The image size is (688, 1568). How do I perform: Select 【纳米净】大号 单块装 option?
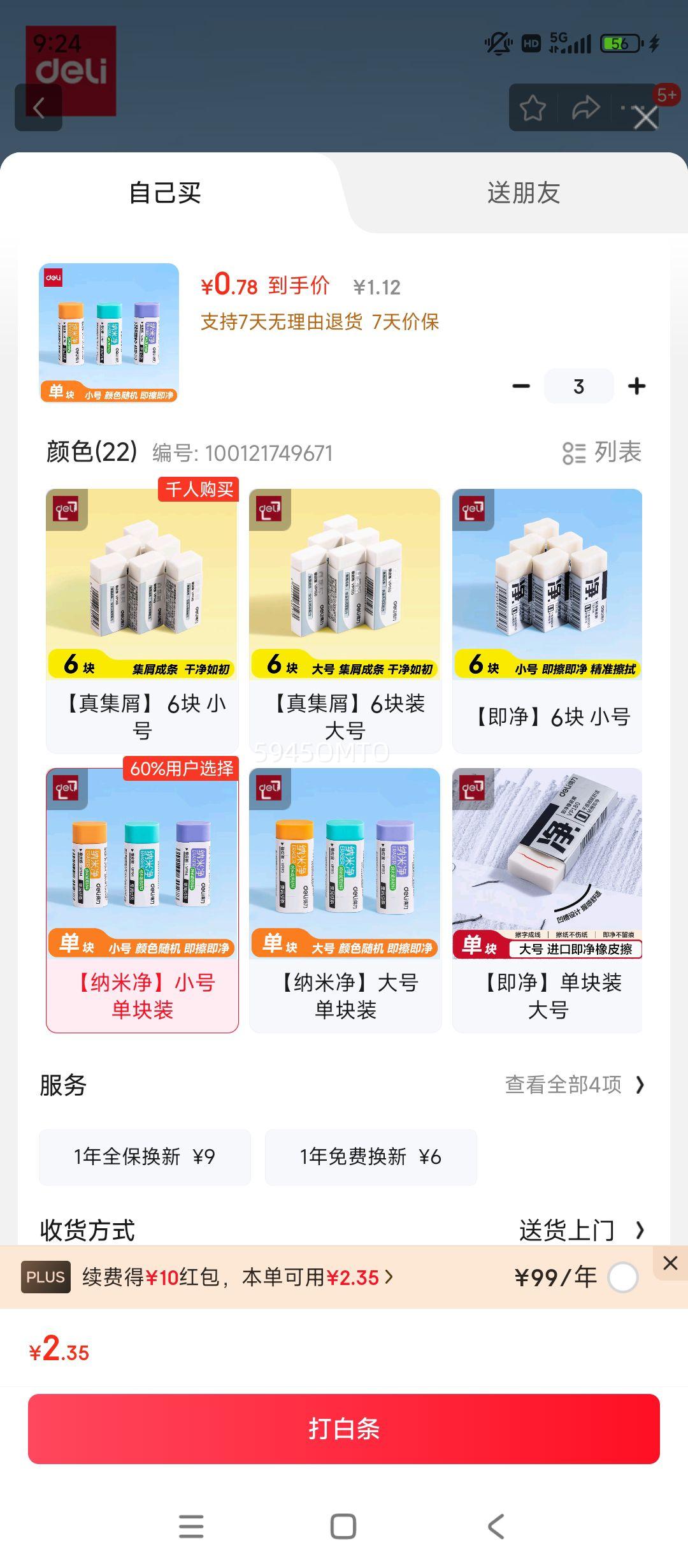pos(345,900)
